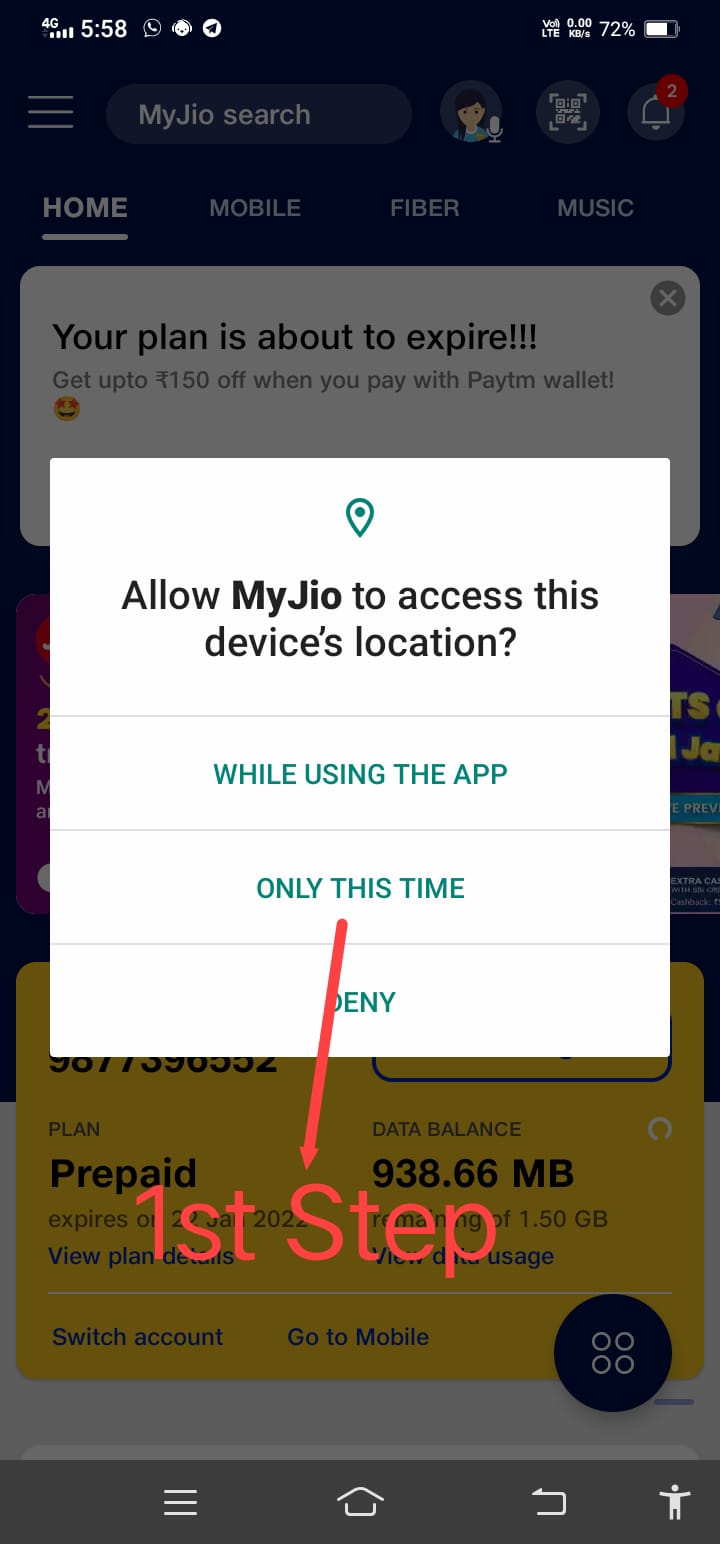The image size is (720, 1544).
Task: Switch to the MOBILE tab
Action: pyautogui.click(x=255, y=208)
